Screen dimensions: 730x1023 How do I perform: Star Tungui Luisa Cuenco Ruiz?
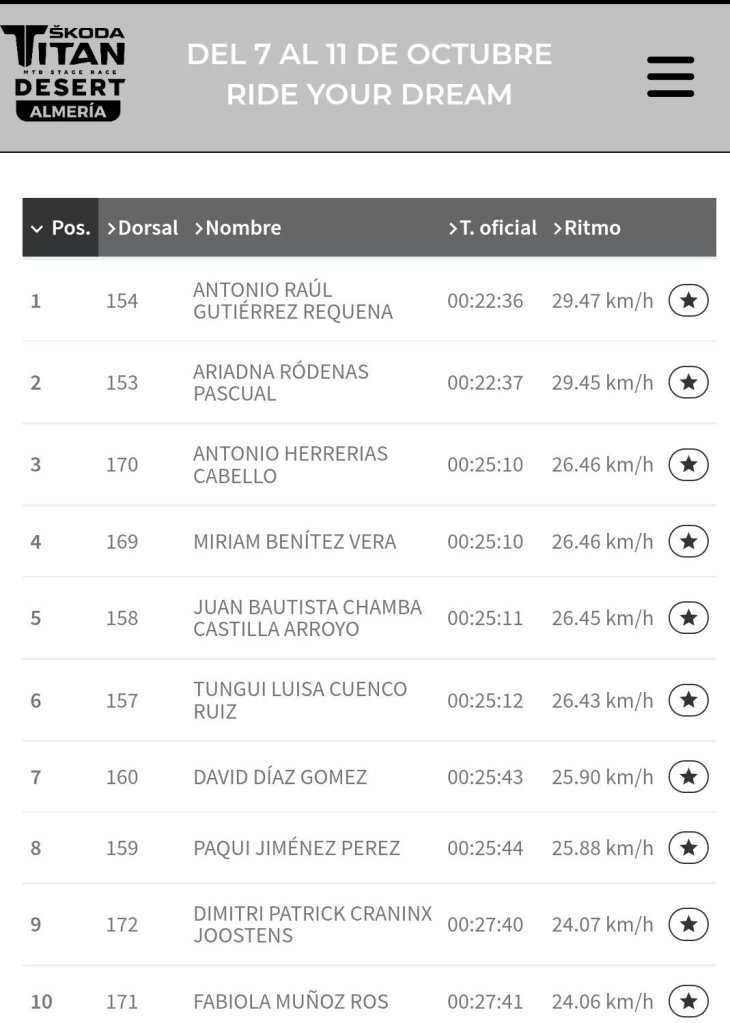coord(688,700)
